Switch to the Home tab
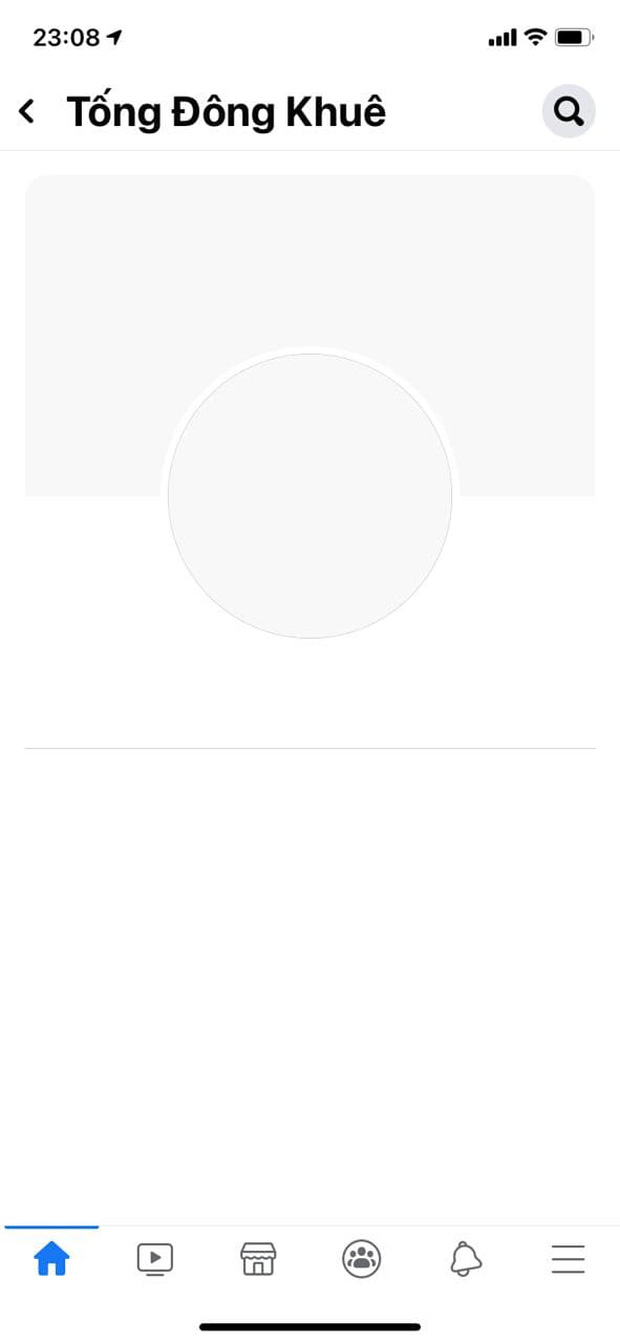Image resolution: width=620 pixels, height=1343 pixels. 52,1258
